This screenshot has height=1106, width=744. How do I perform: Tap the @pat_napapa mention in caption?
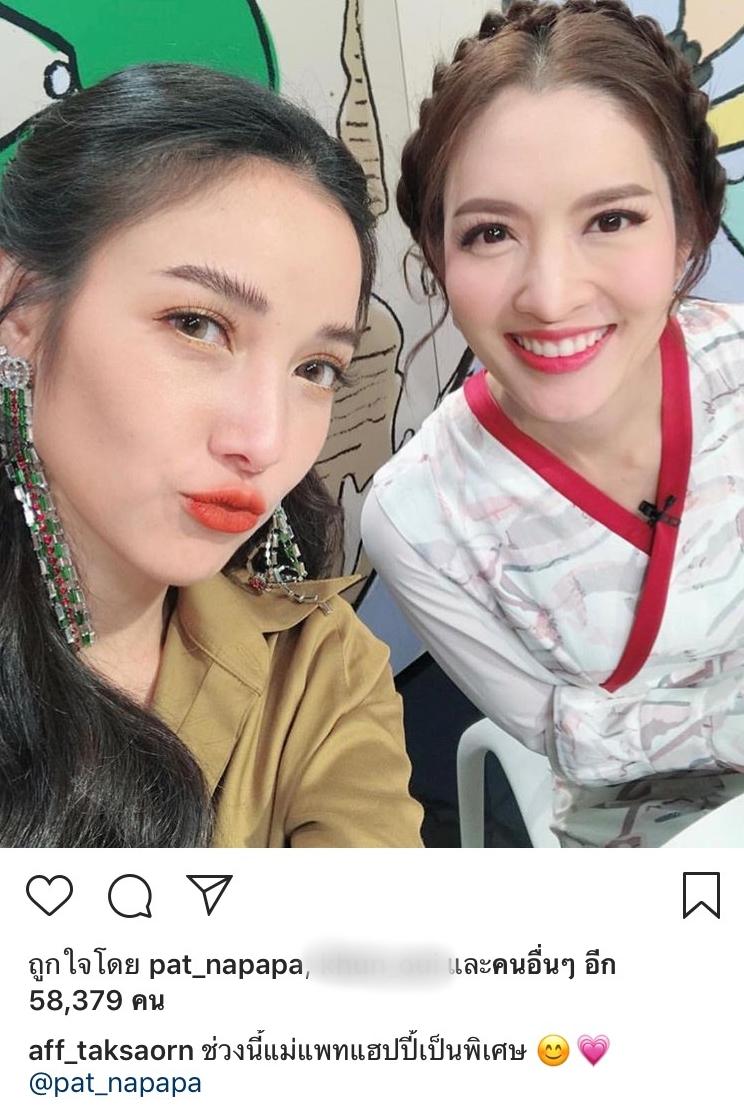pyautogui.click(x=114, y=1083)
